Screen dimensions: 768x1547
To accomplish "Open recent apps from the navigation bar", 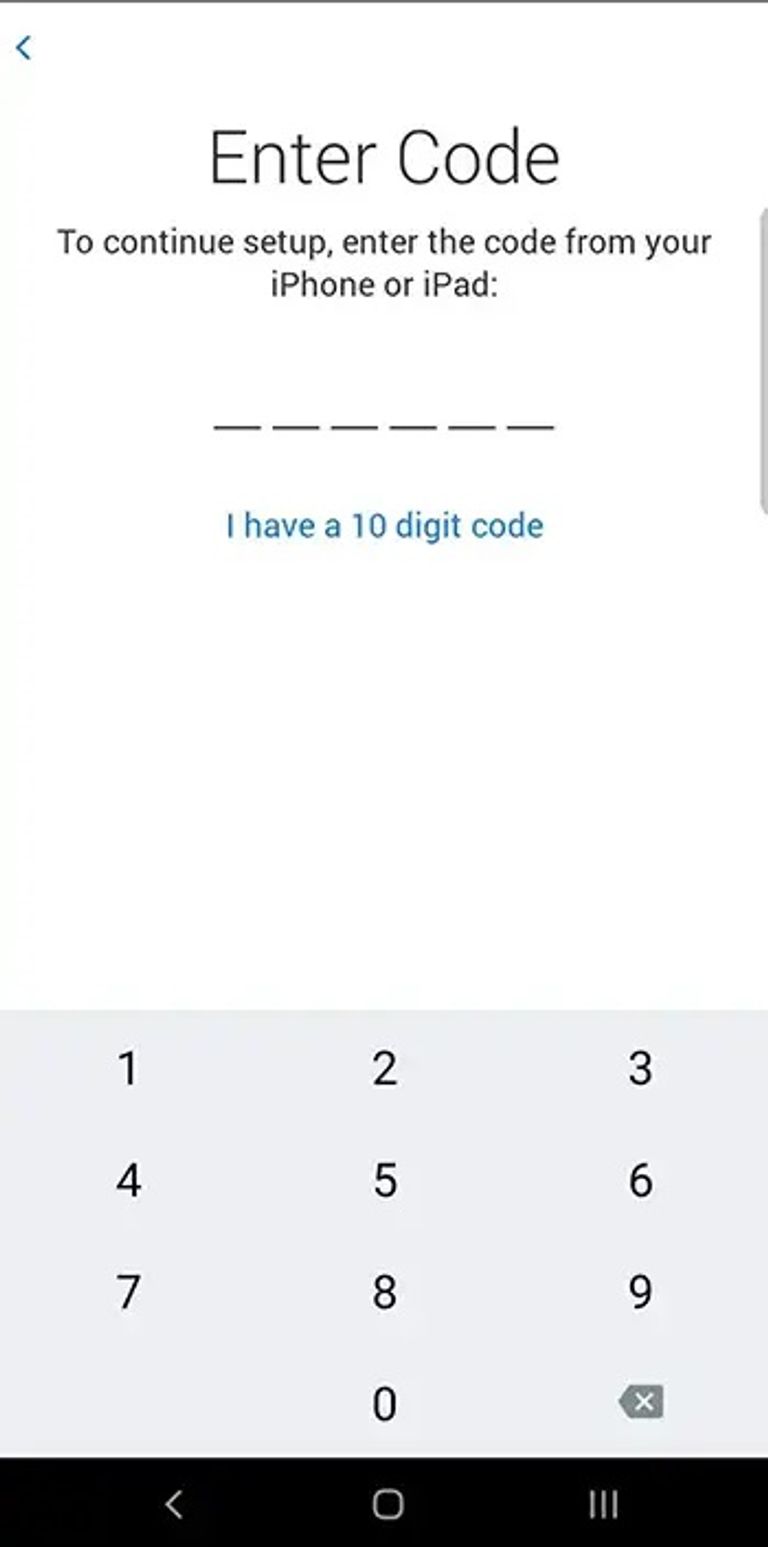I will pos(603,1503).
